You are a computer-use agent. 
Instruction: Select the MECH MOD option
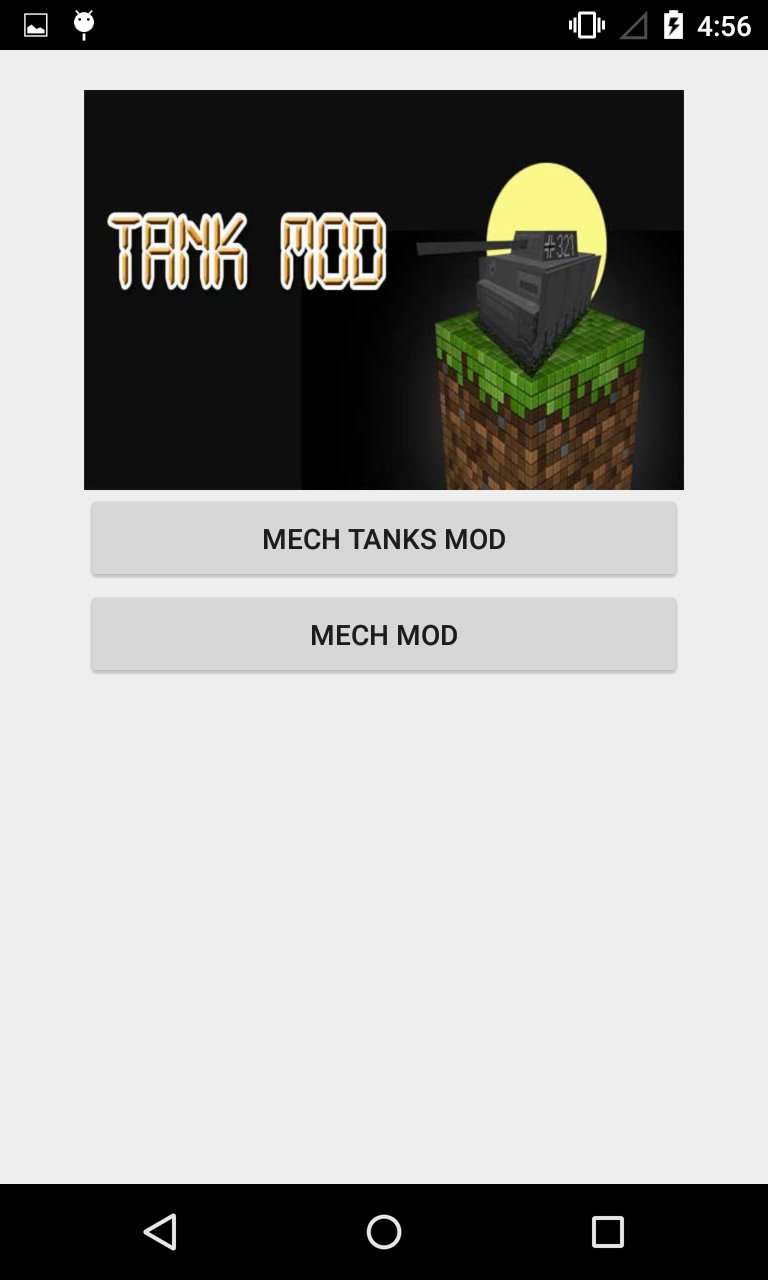click(384, 634)
